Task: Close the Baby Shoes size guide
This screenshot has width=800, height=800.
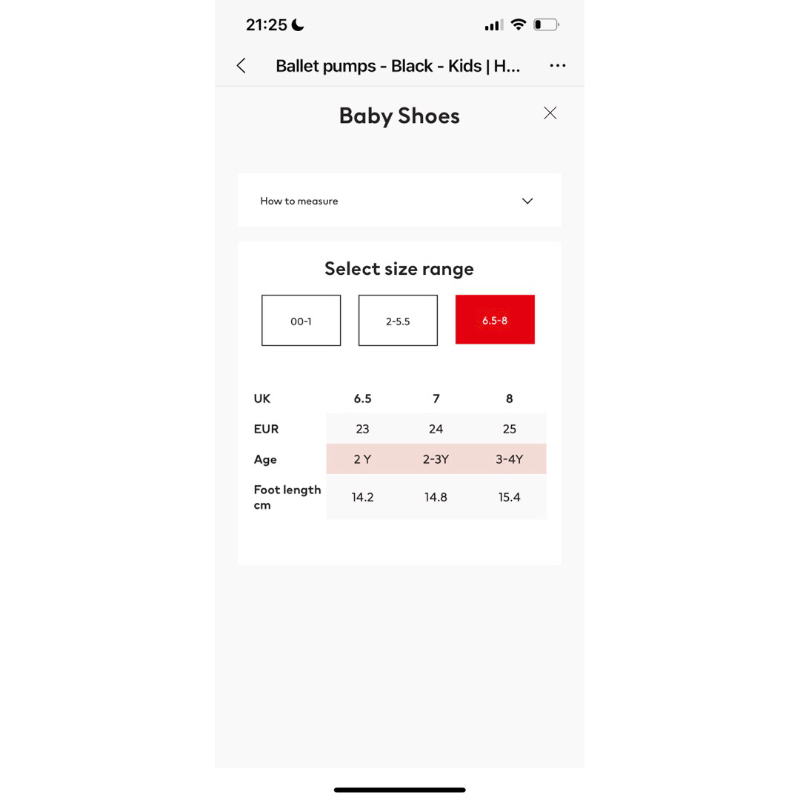Action: [550, 113]
